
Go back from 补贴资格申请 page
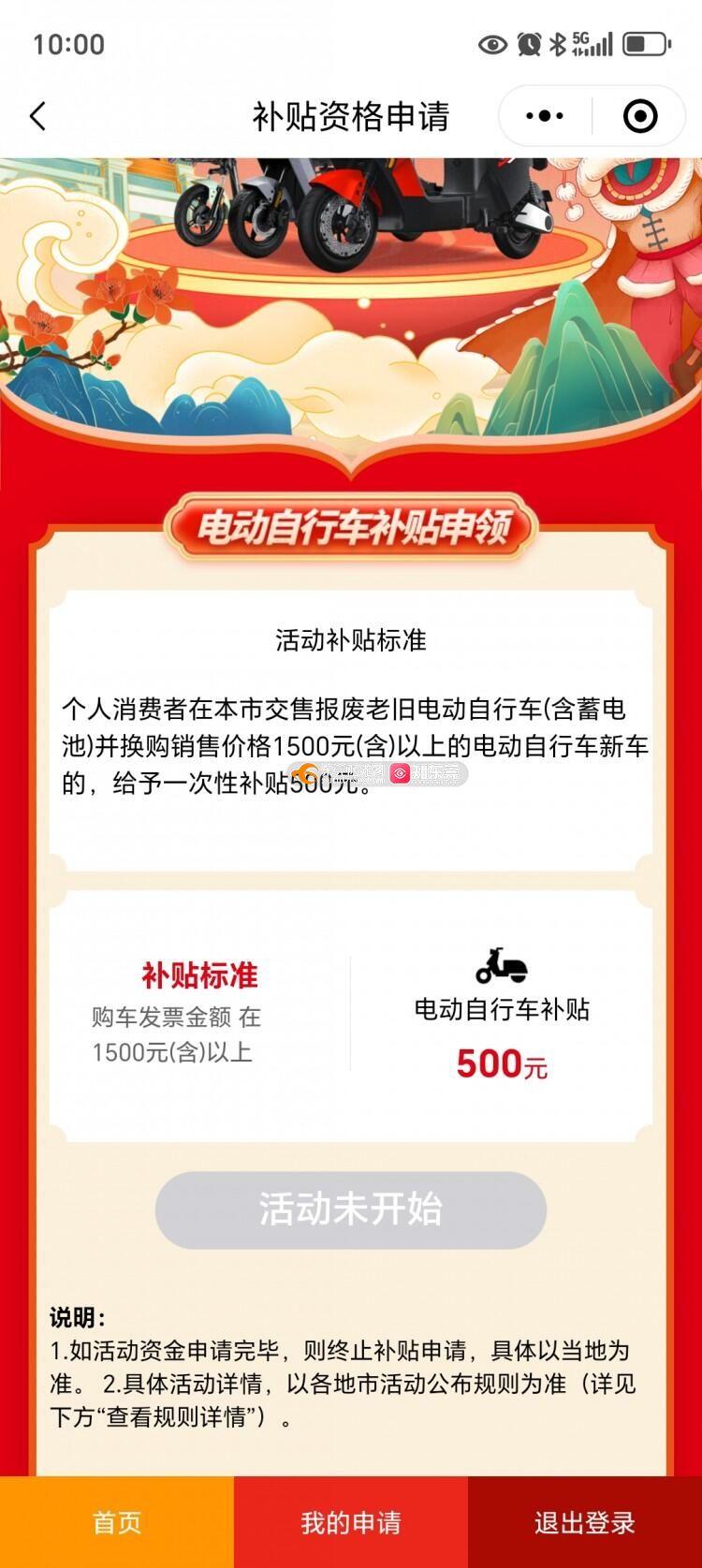[x=37, y=117]
